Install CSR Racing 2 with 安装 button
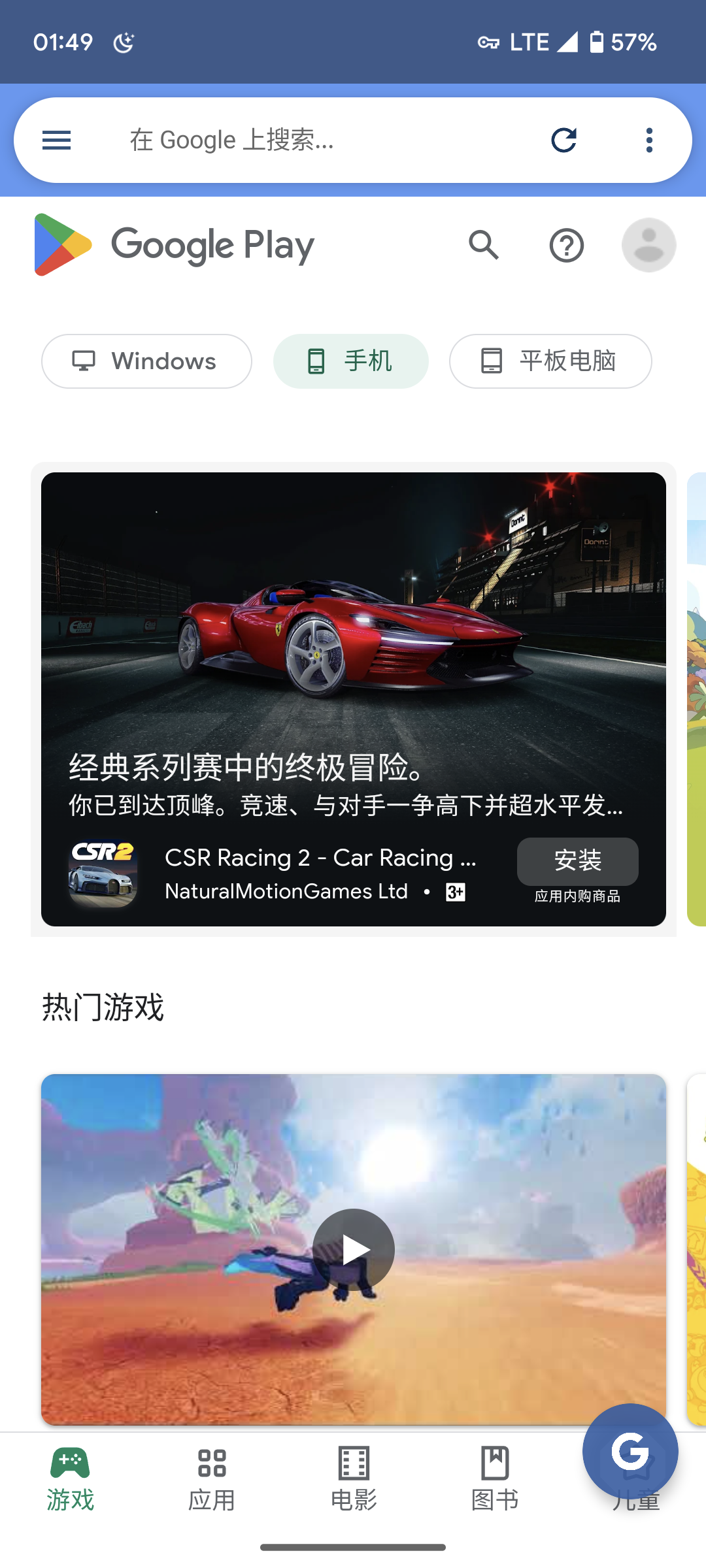The image size is (706, 1568). [x=577, y=860]
